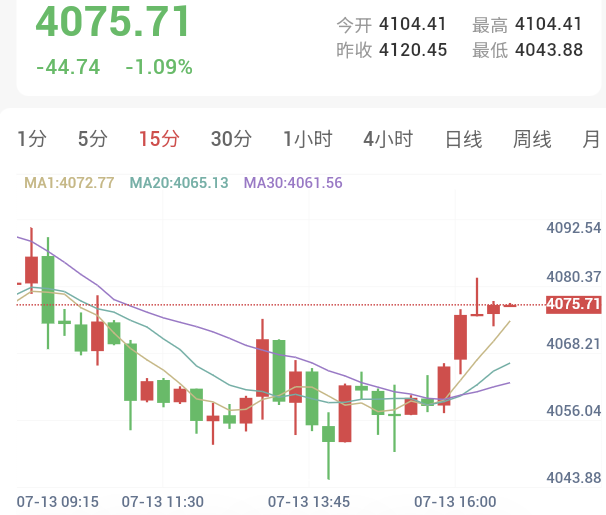Switch to the 1分 chart interval
The width and height of the screenshot is (606, 515).
[x=32, y=139]
